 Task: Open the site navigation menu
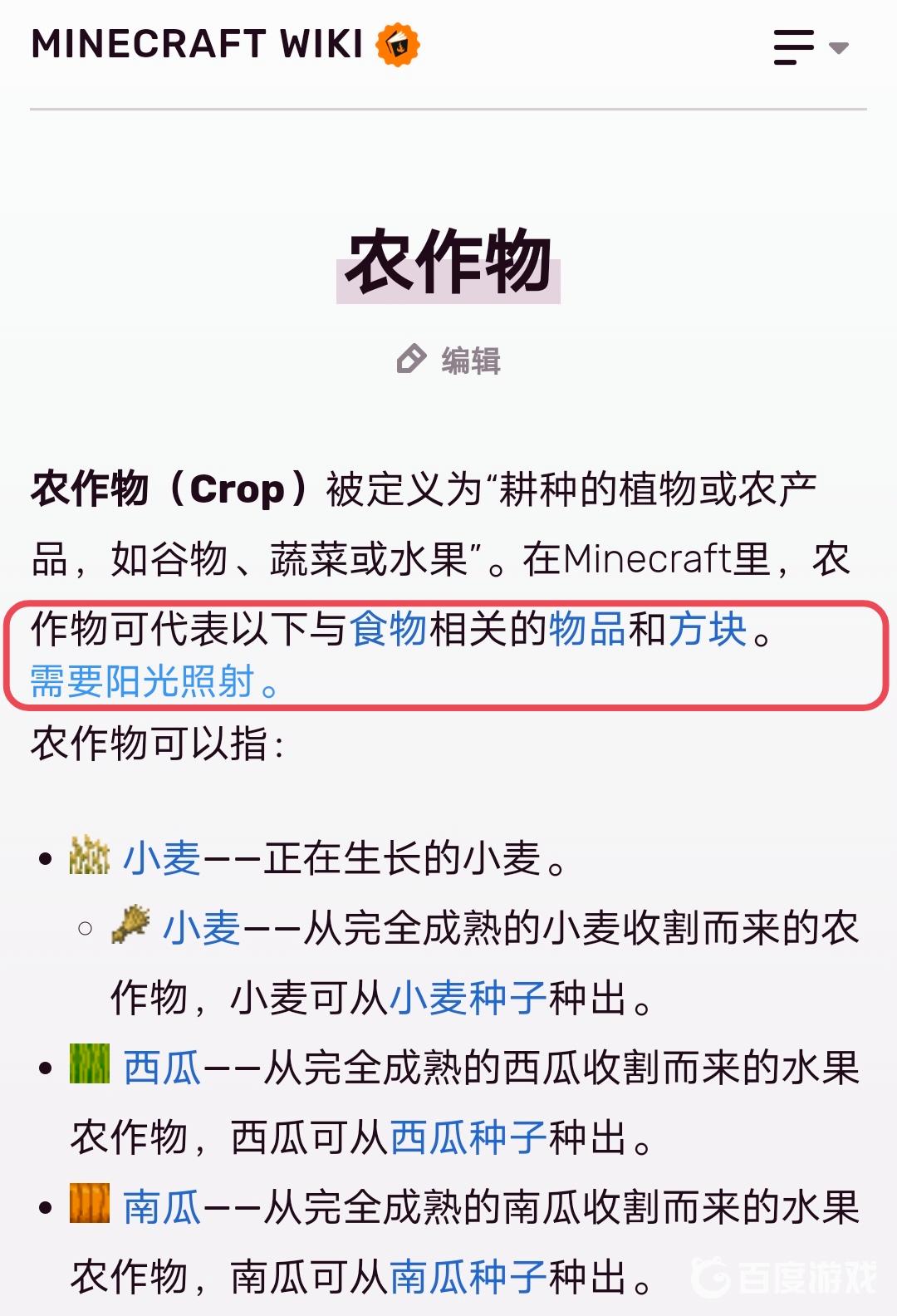click(809, 47)
